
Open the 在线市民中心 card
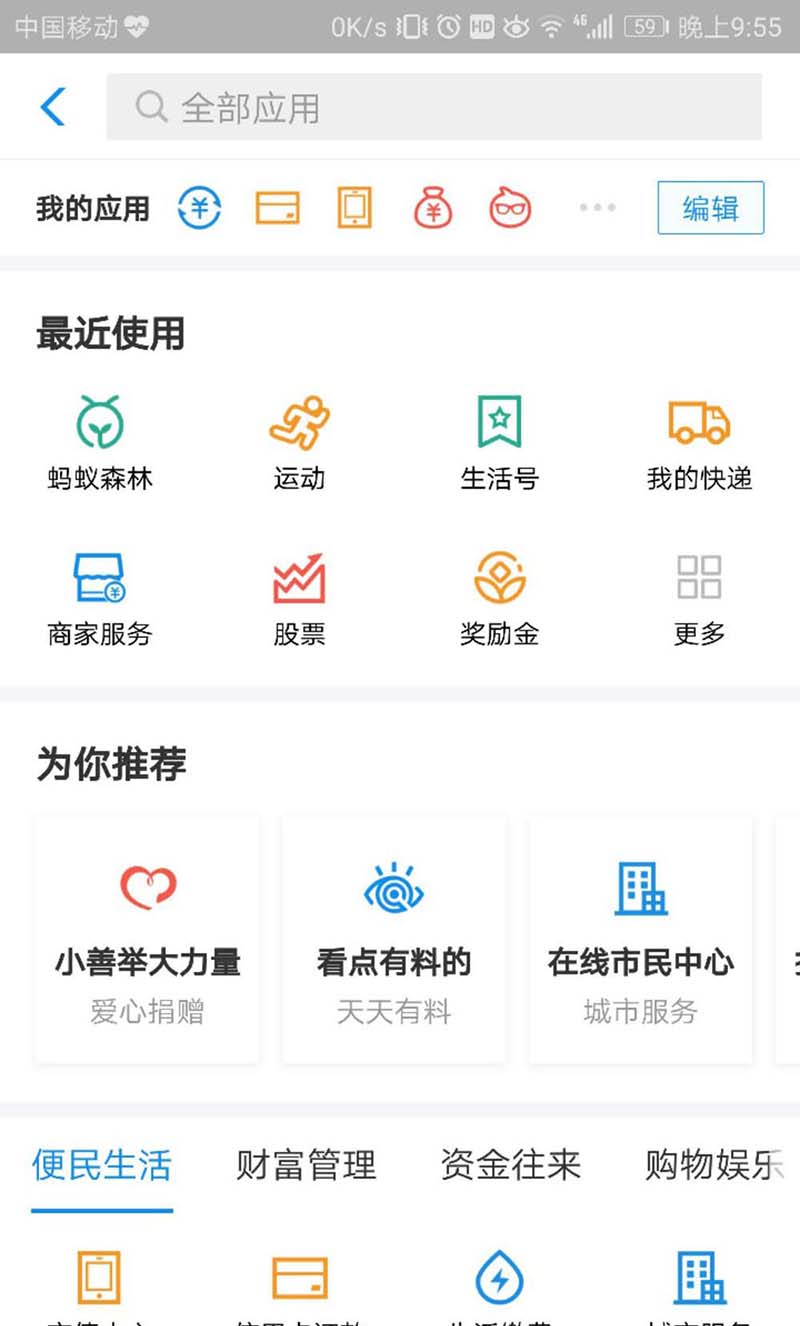(640, 940)
